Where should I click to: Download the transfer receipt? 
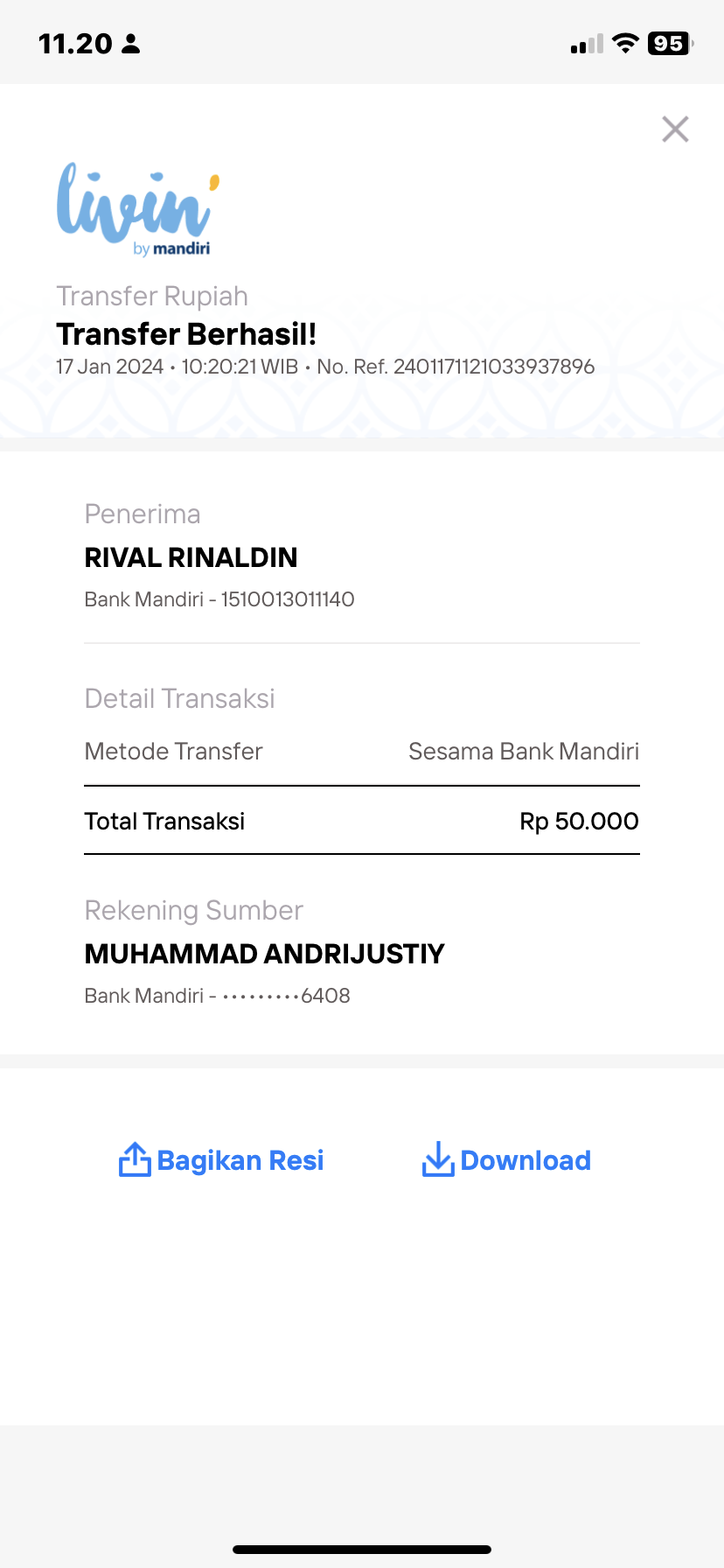506,1160
